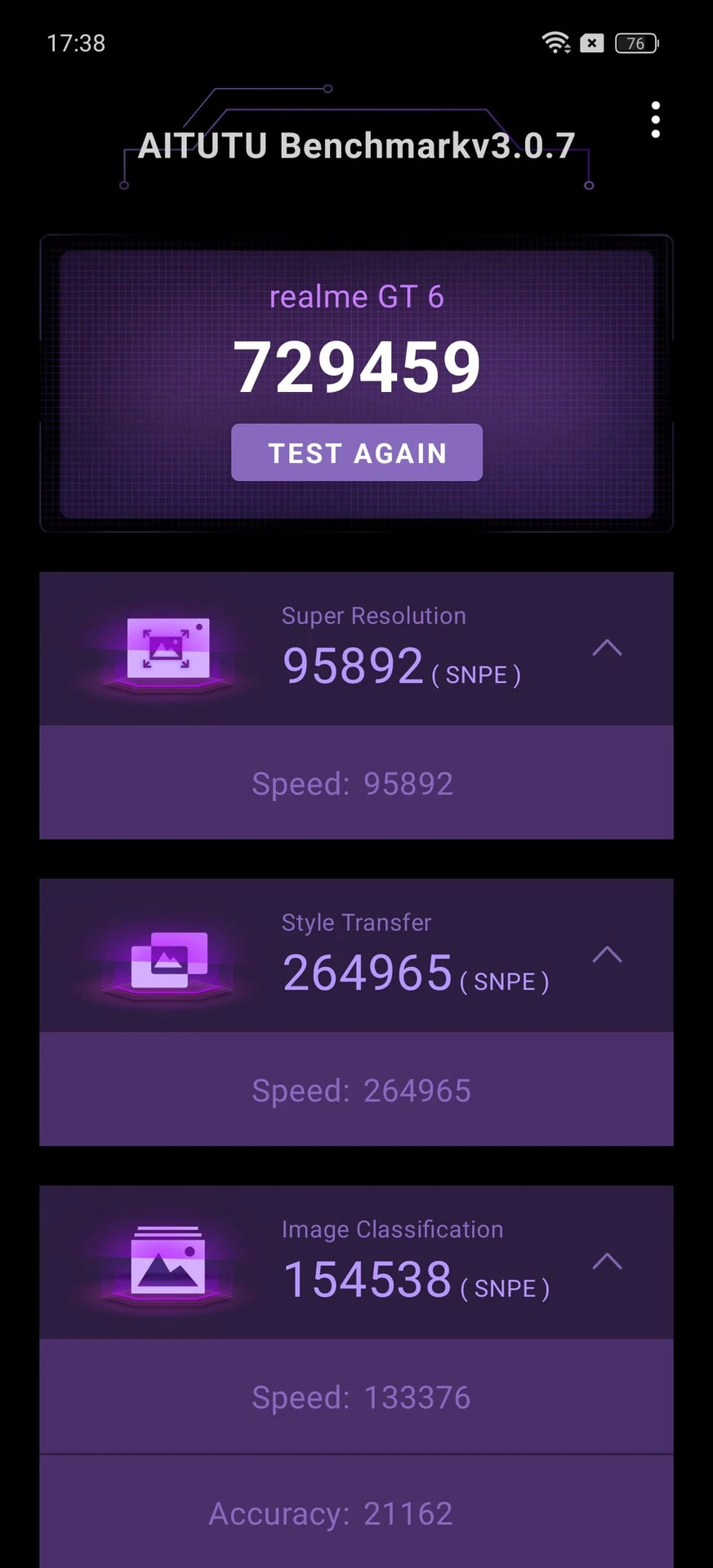The height and width of the screenshot is (1568, 713).
Task: Tap the TEST AGAIN button
Action: point(357,452)
